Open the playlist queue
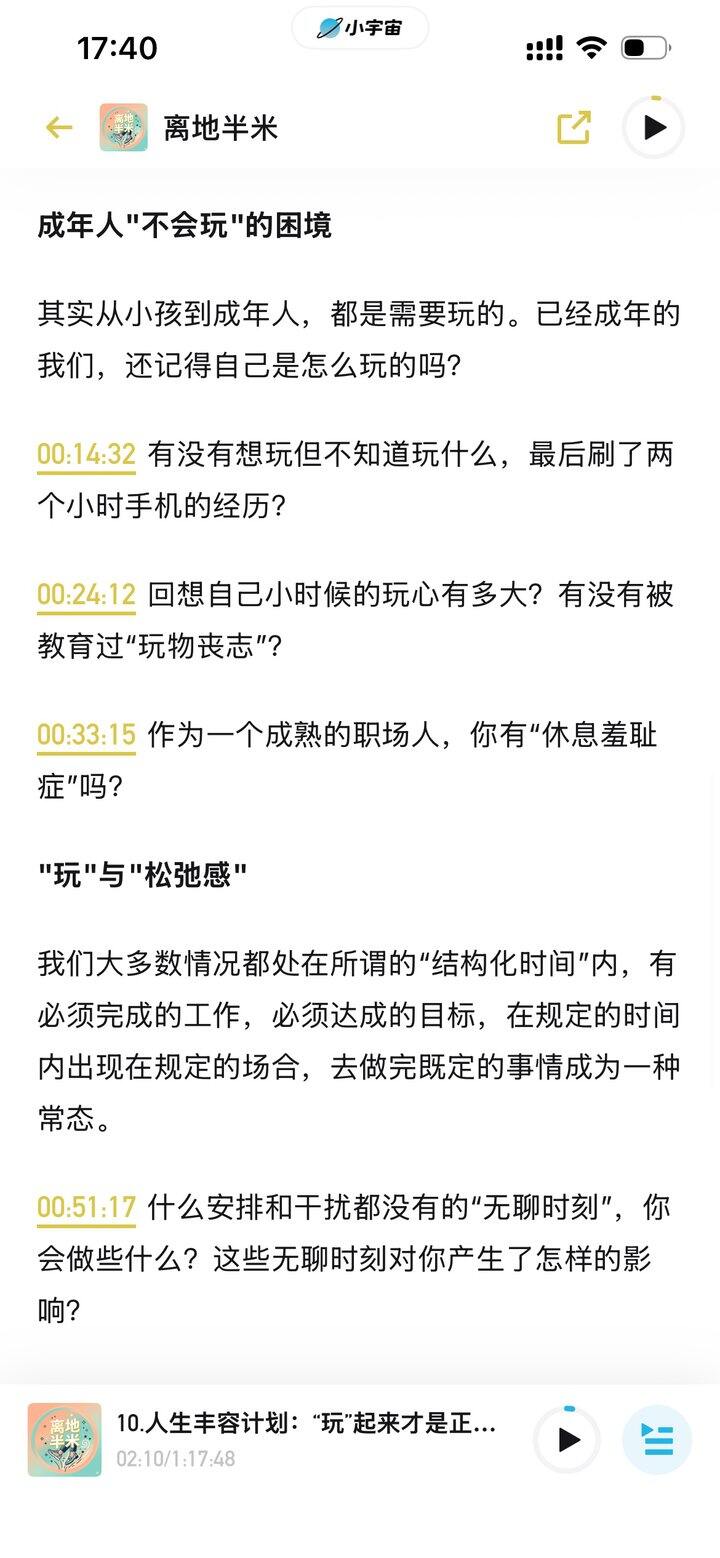Viewport: 720px width, 1558px height. [657, 1440]
